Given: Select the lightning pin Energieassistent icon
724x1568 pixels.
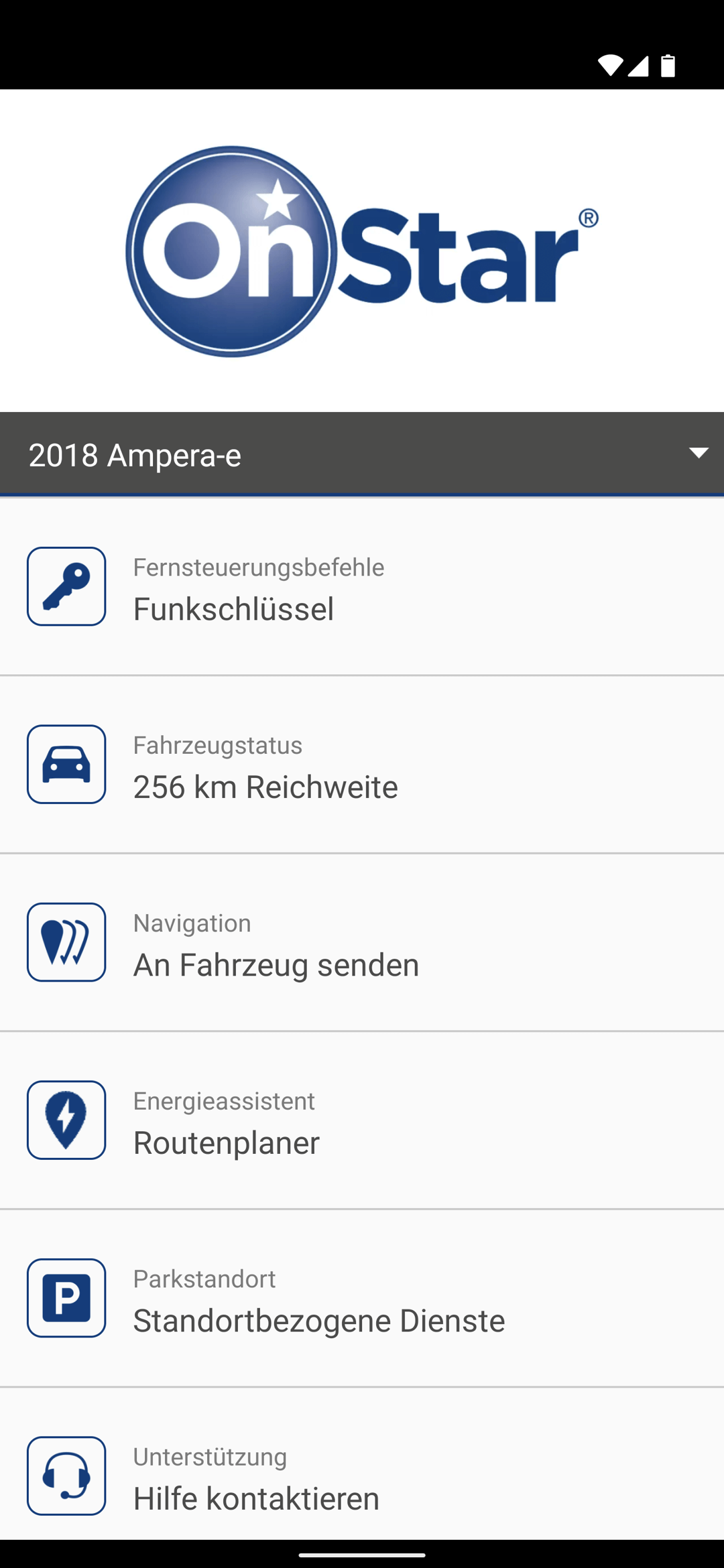Looking at the screenshot, I should click(x=66, y=1120).
